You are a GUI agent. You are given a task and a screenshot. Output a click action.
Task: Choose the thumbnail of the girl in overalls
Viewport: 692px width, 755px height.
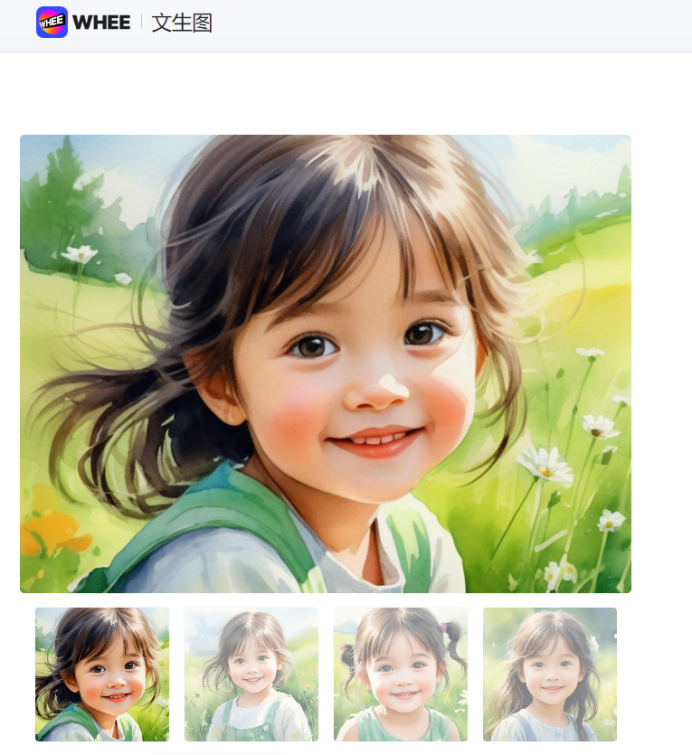point(251,674)
